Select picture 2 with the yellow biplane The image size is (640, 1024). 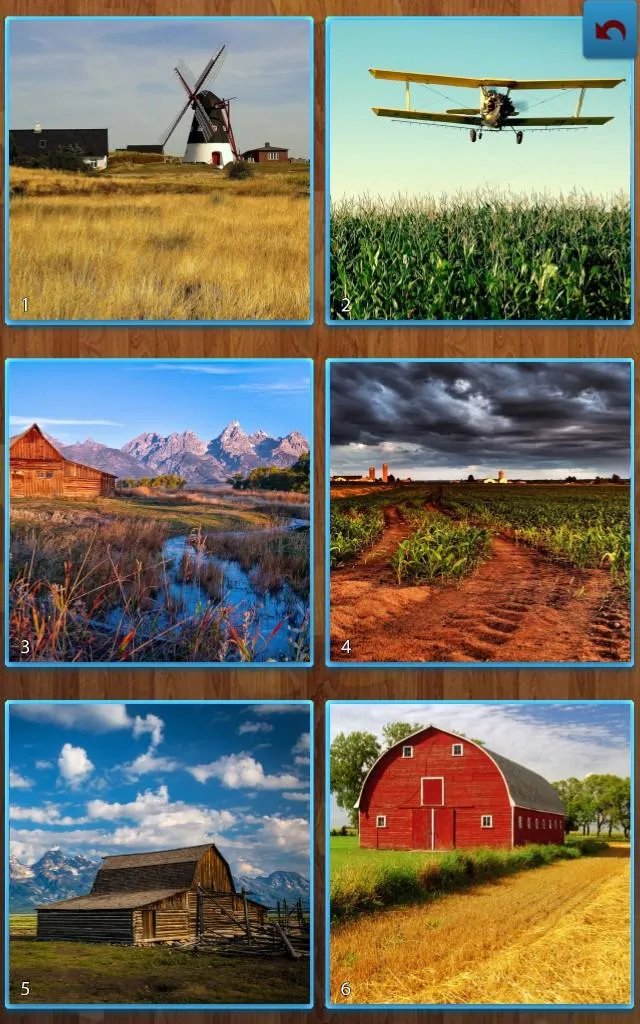click(480, 170)
